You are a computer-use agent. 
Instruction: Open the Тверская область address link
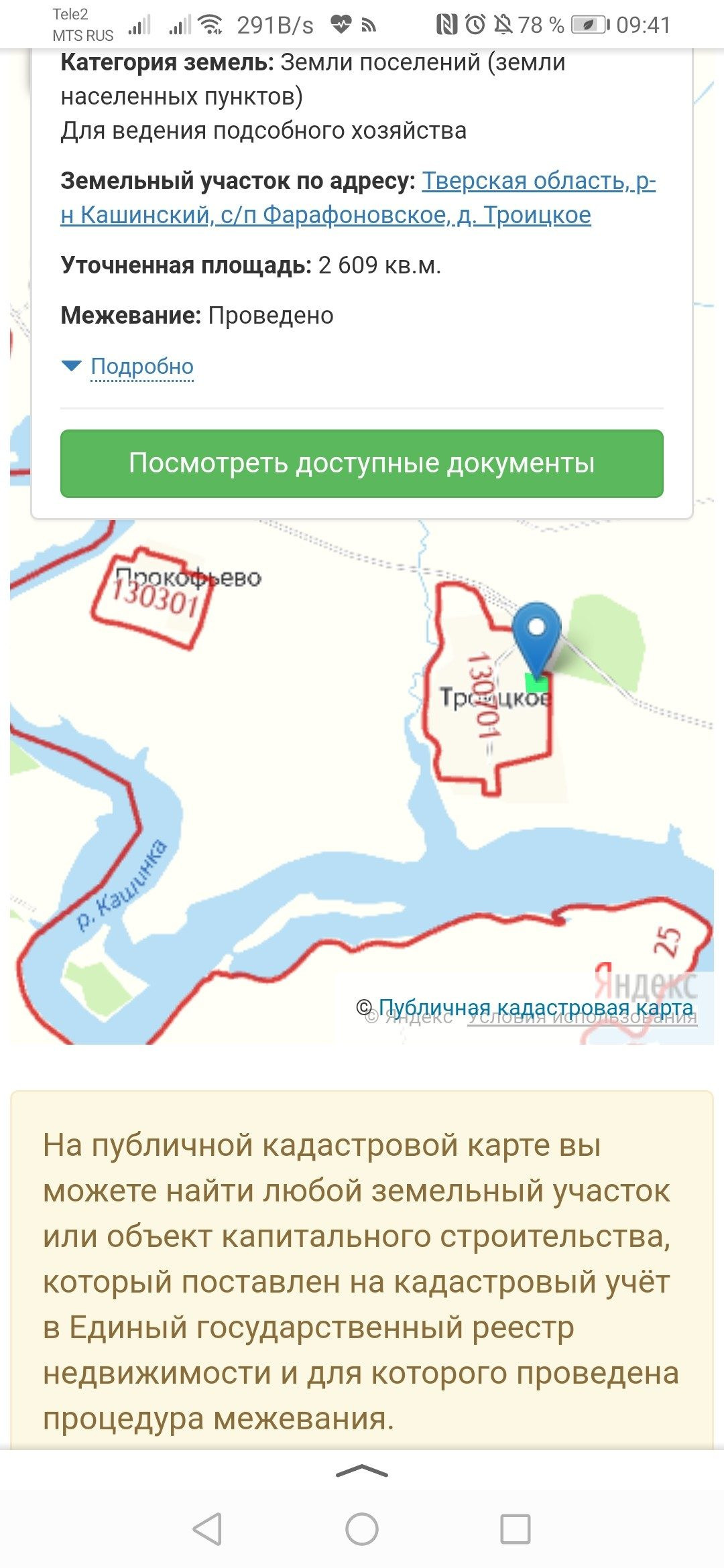click(x=358, y=198)
